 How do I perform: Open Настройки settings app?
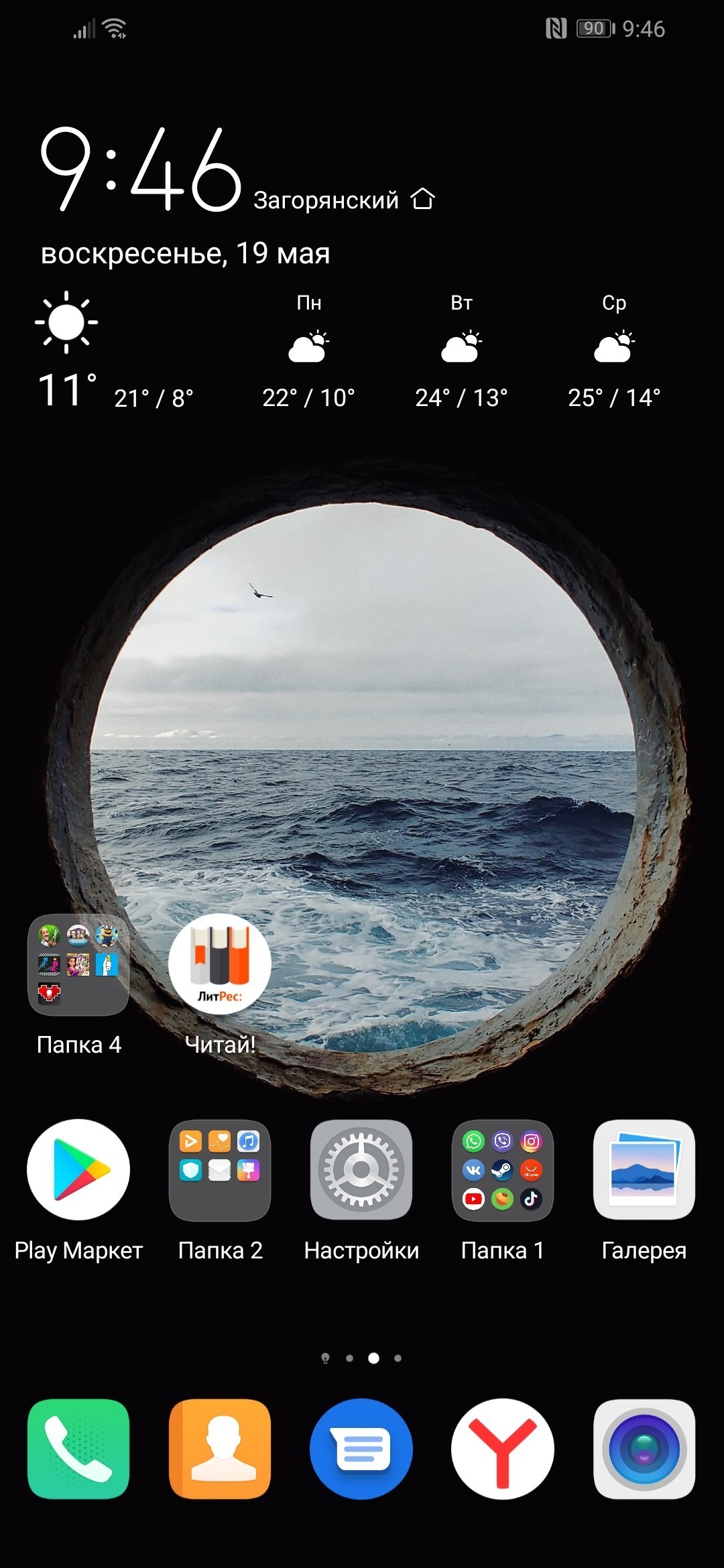(361, 1170)
